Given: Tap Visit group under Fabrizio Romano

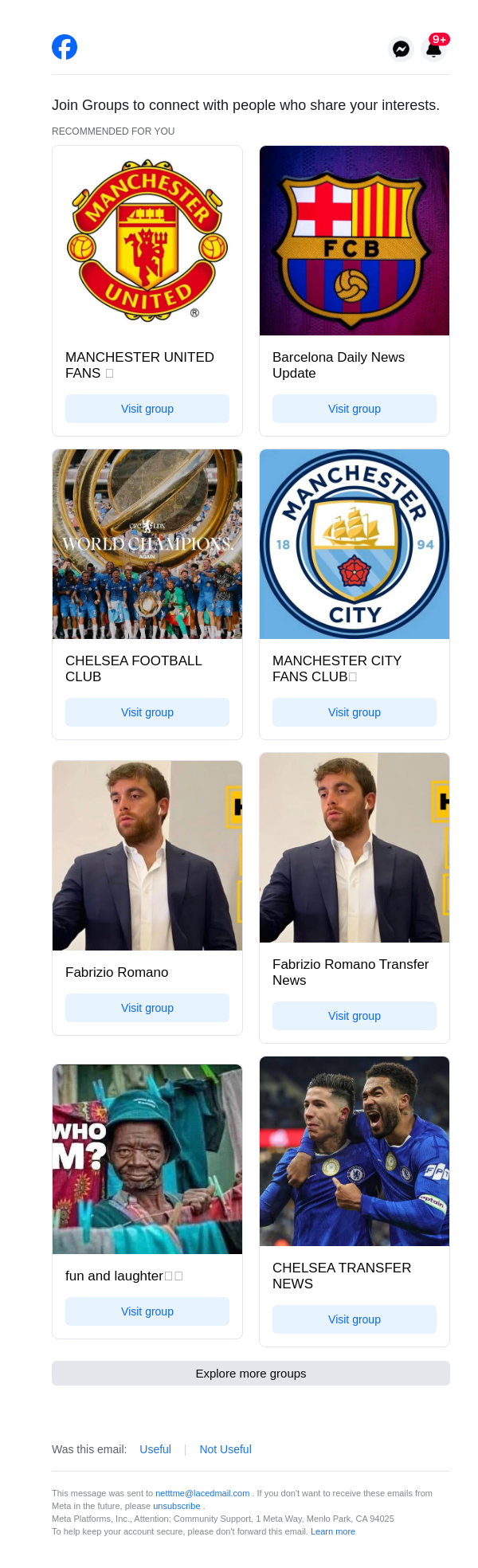Looking at the screenshot, I should pos(147,1008).
